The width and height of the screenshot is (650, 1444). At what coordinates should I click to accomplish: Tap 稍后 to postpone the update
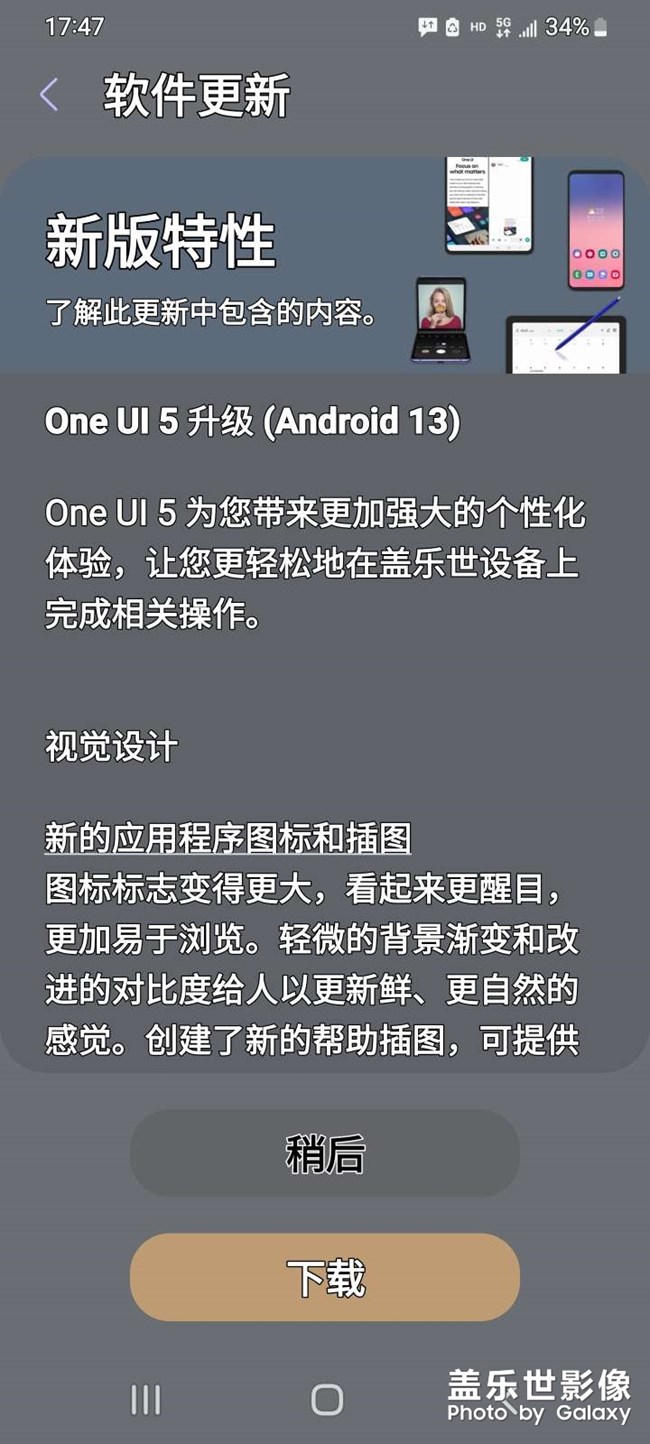(325, 1153)
